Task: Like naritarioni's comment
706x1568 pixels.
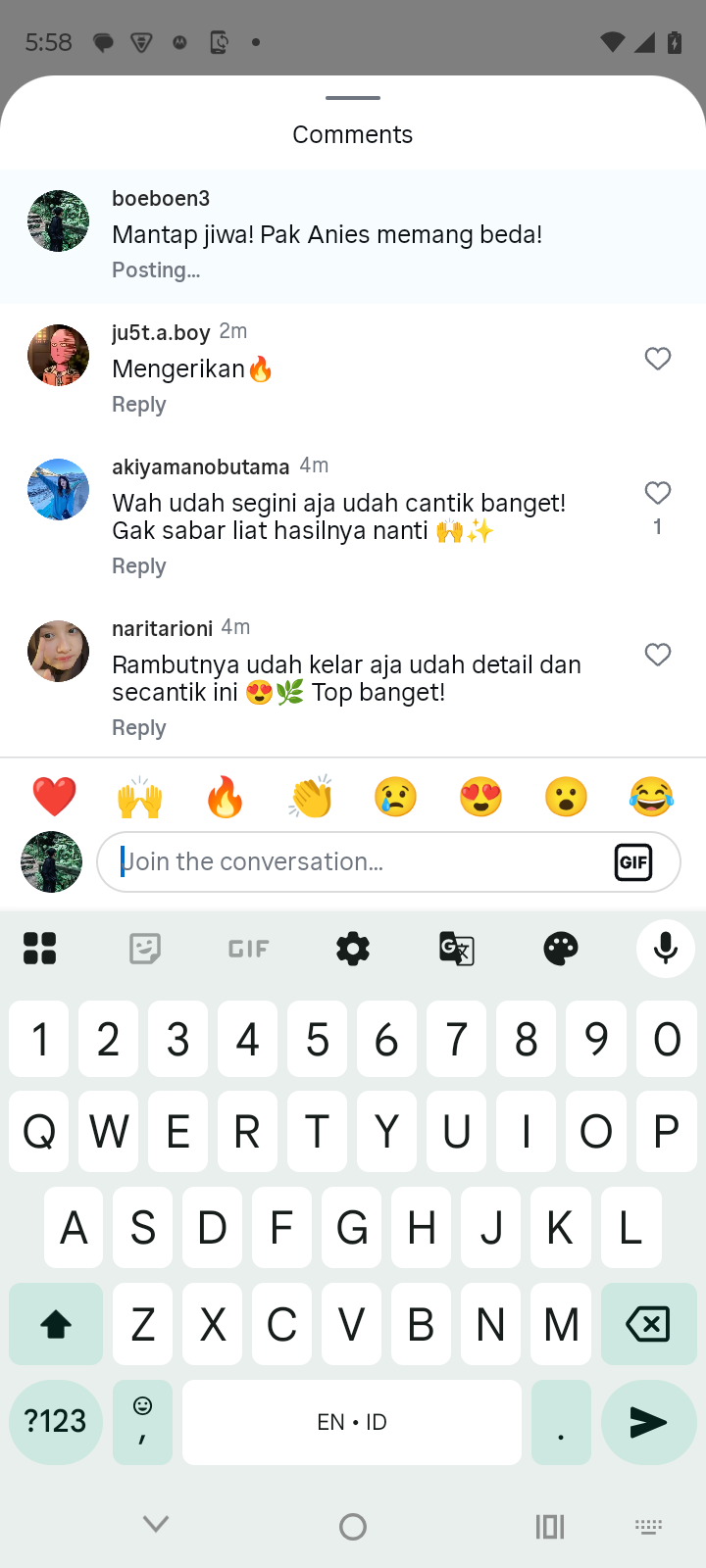Action: click(x=657, y=655)
